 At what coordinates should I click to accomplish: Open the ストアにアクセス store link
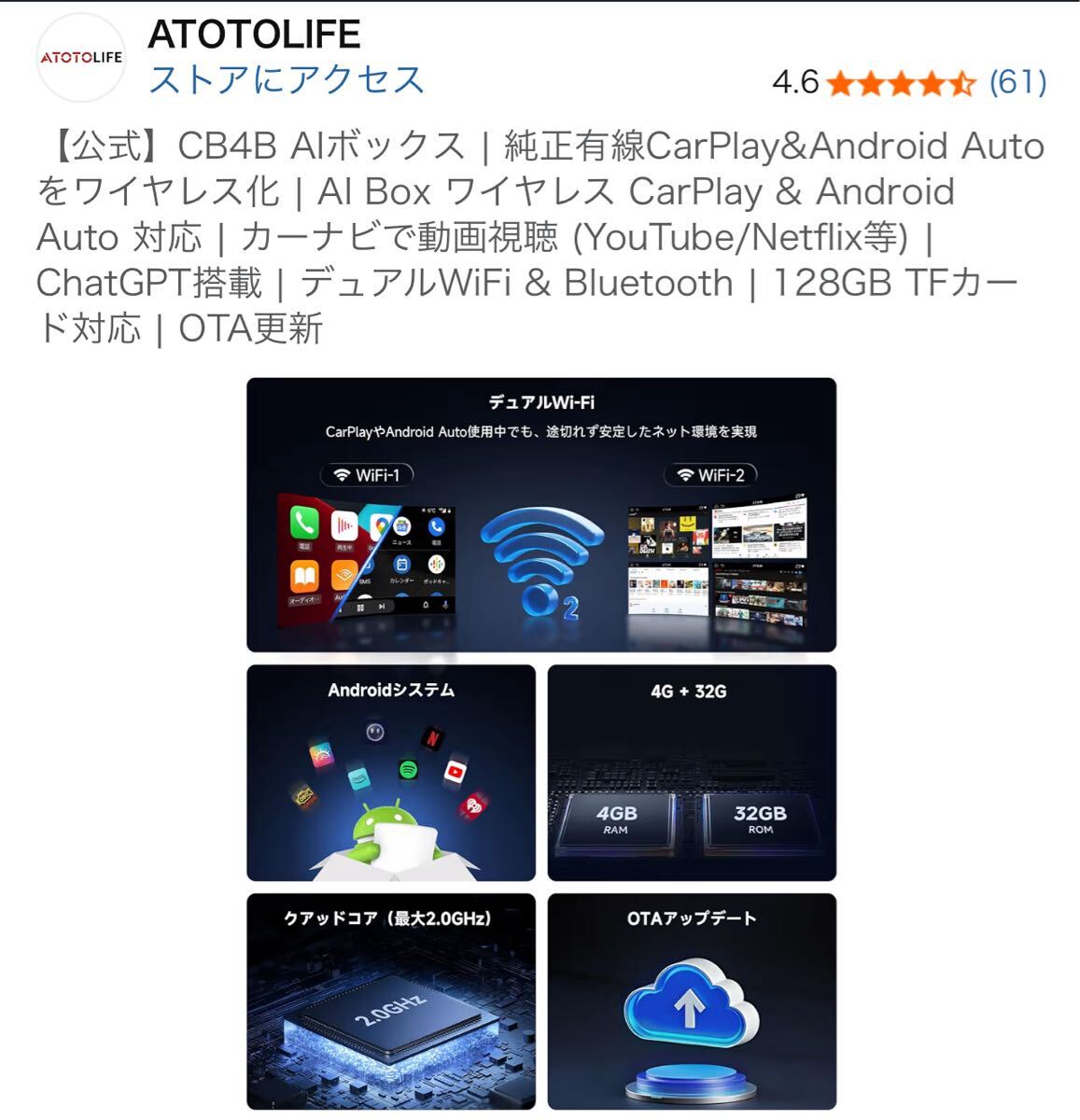click(287, 80)
